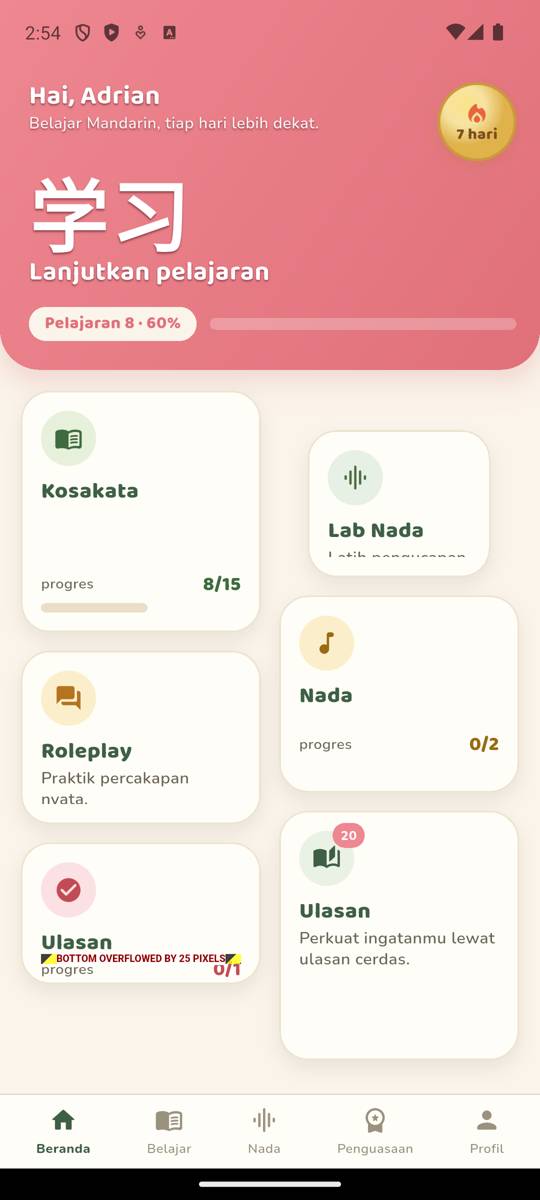
Task: Open the Ulasan card with 20 badge
Action: click(399, 935)
